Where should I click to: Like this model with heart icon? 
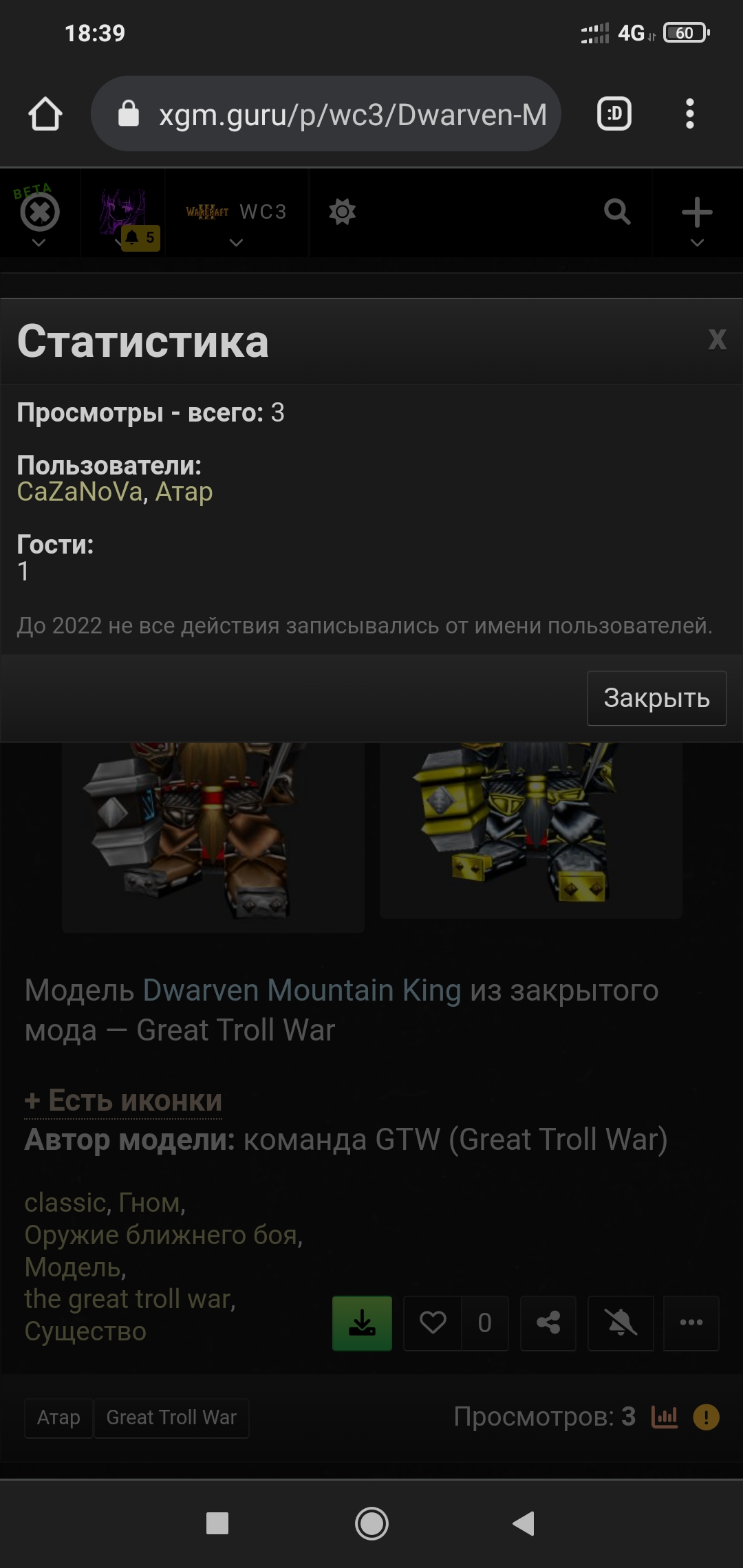pyautogui.click(x=433, y=1323)
